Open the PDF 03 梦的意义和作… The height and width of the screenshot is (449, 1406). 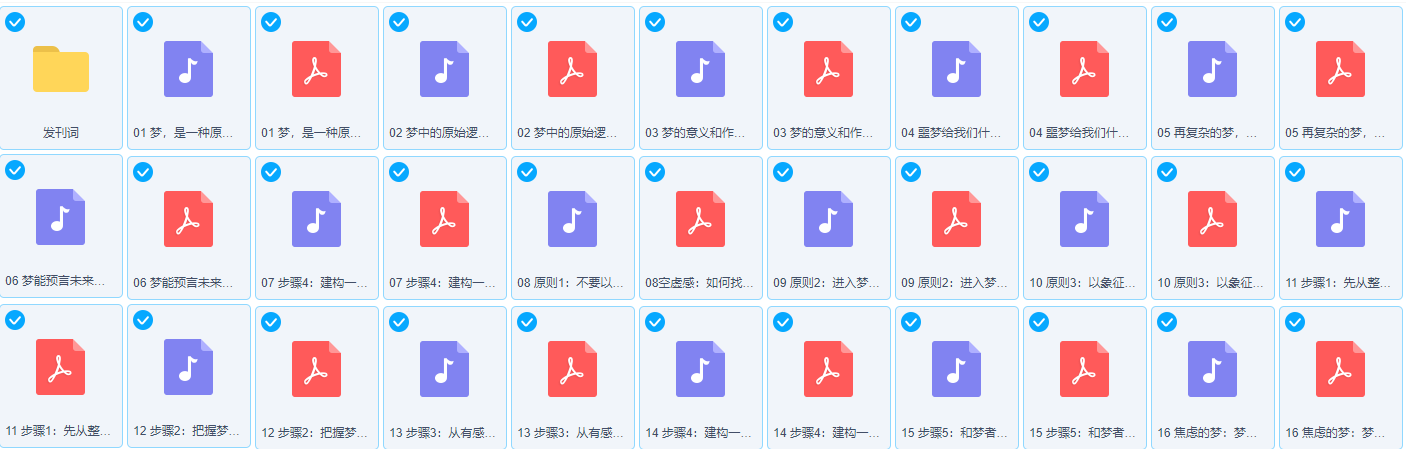pos(829,70)
